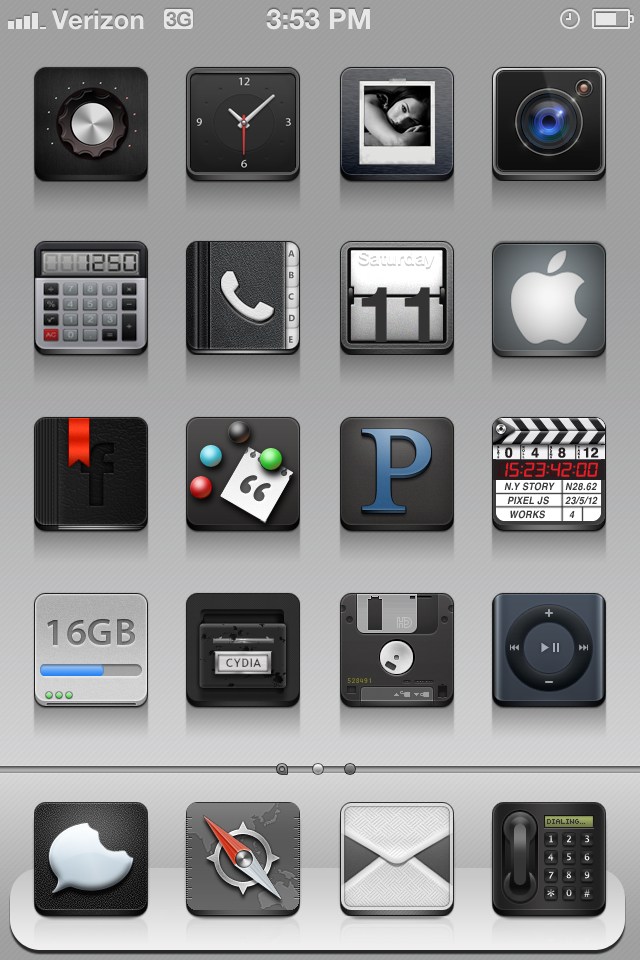The height and width of the screenshot is (960, 640).
Task: Open Messages from the dock
Action: (x=91, y=858)
